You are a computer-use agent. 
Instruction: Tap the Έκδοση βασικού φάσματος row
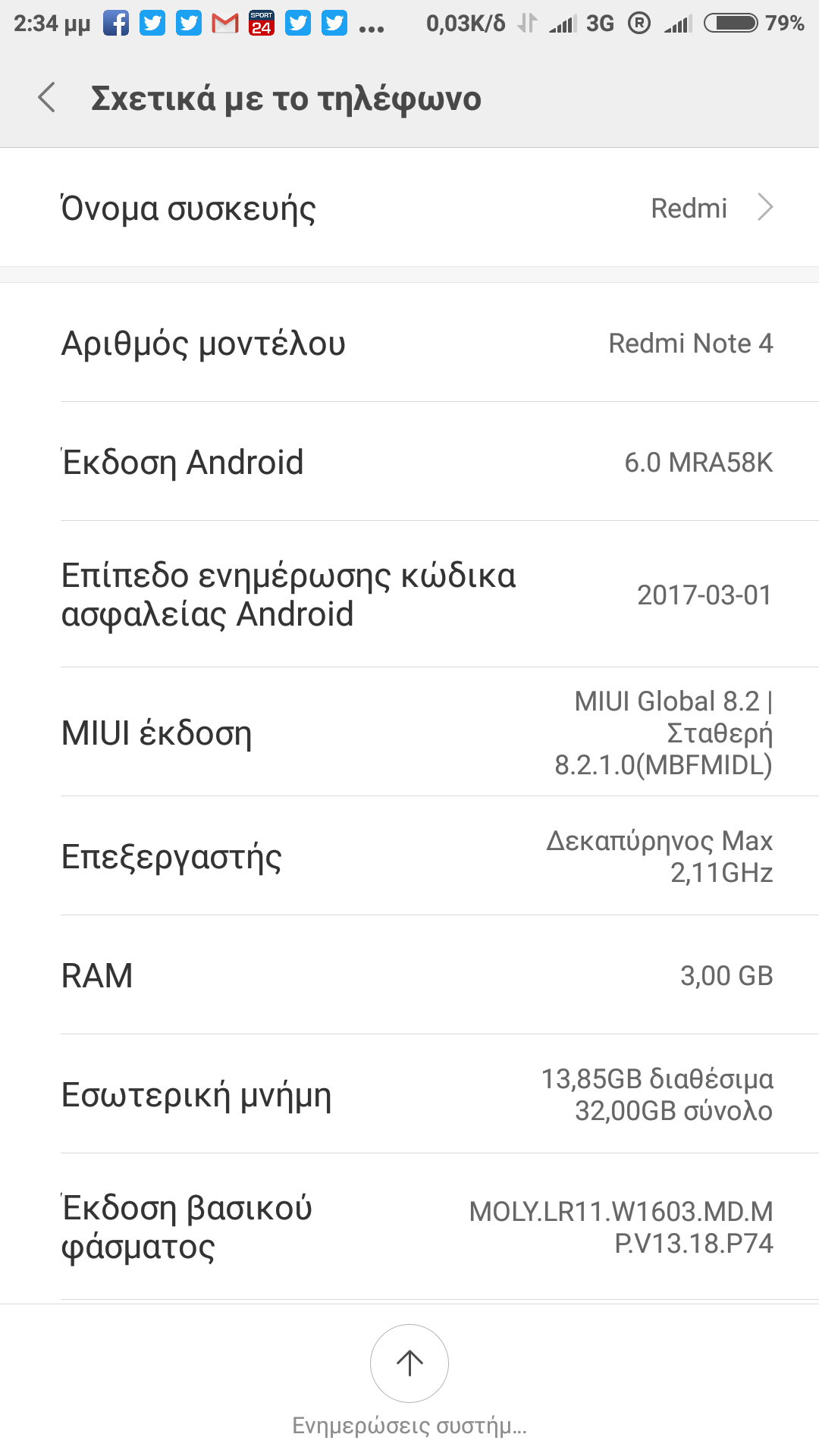point(409,1226)
